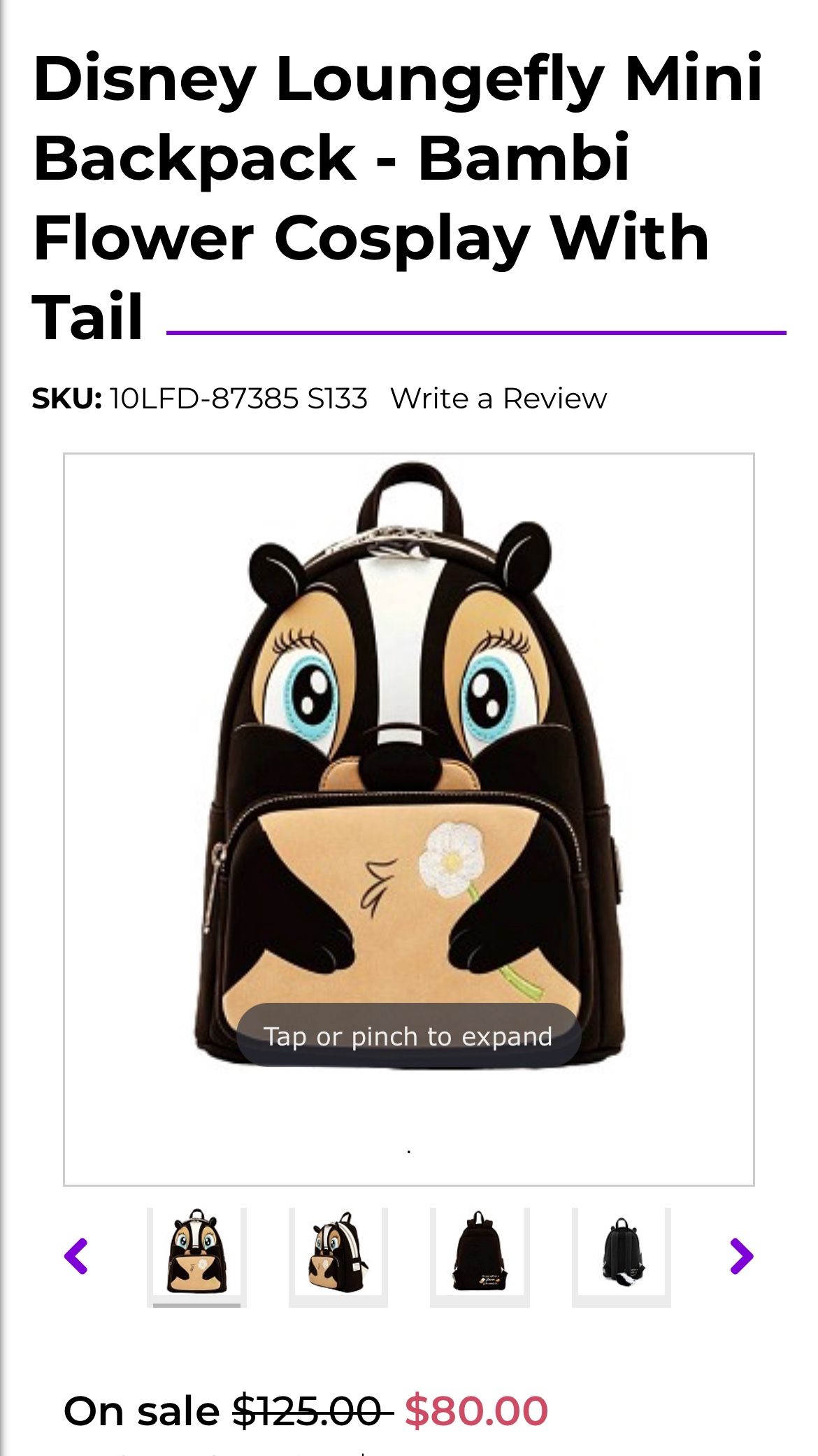Show previous thumbnails with the left arrow
This screenshot has height=1456, width=818.
(76, 1257)
